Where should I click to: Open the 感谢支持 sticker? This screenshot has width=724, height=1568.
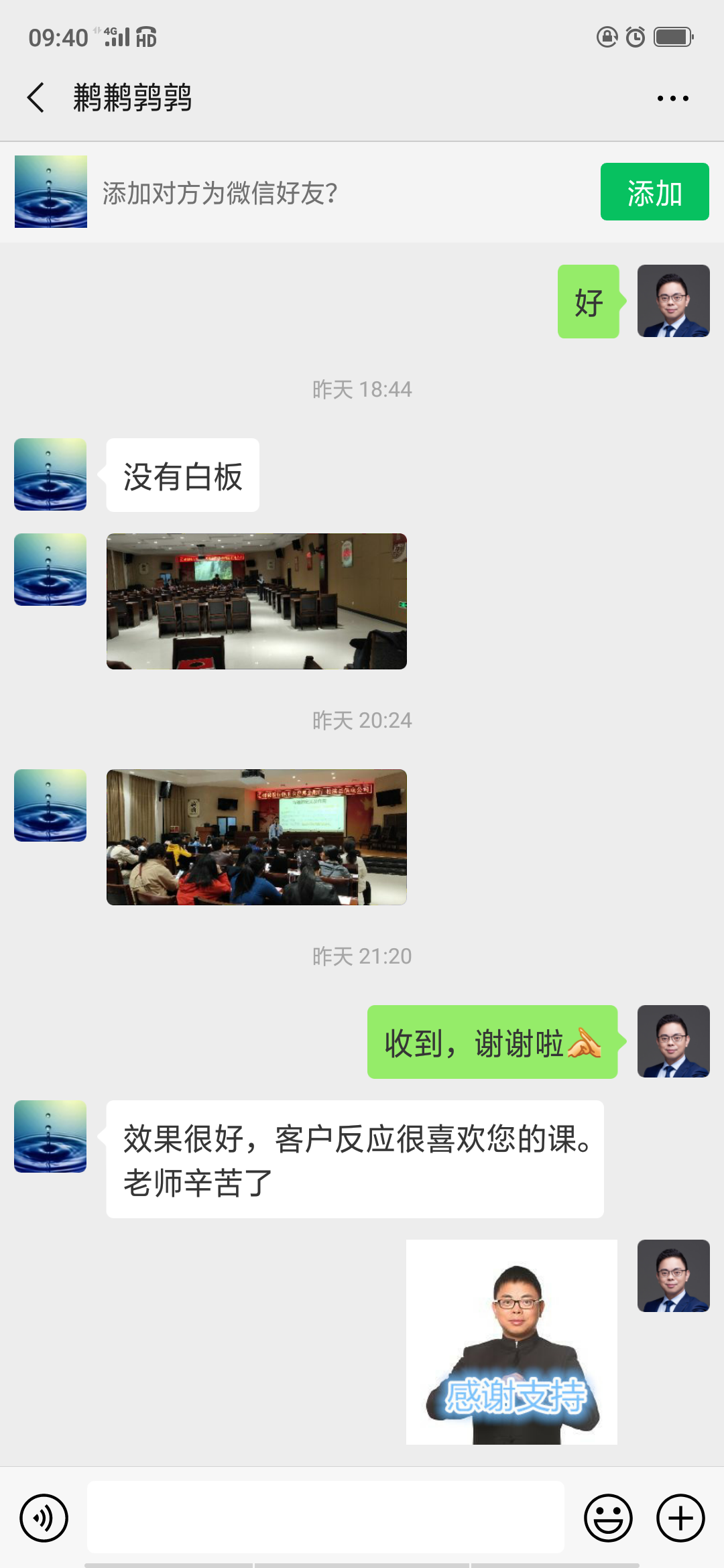[x=511, y=1342]
